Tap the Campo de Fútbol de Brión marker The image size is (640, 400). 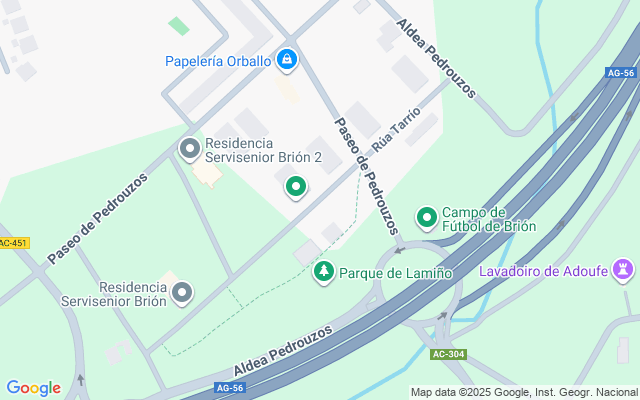[x=427, y=217]
